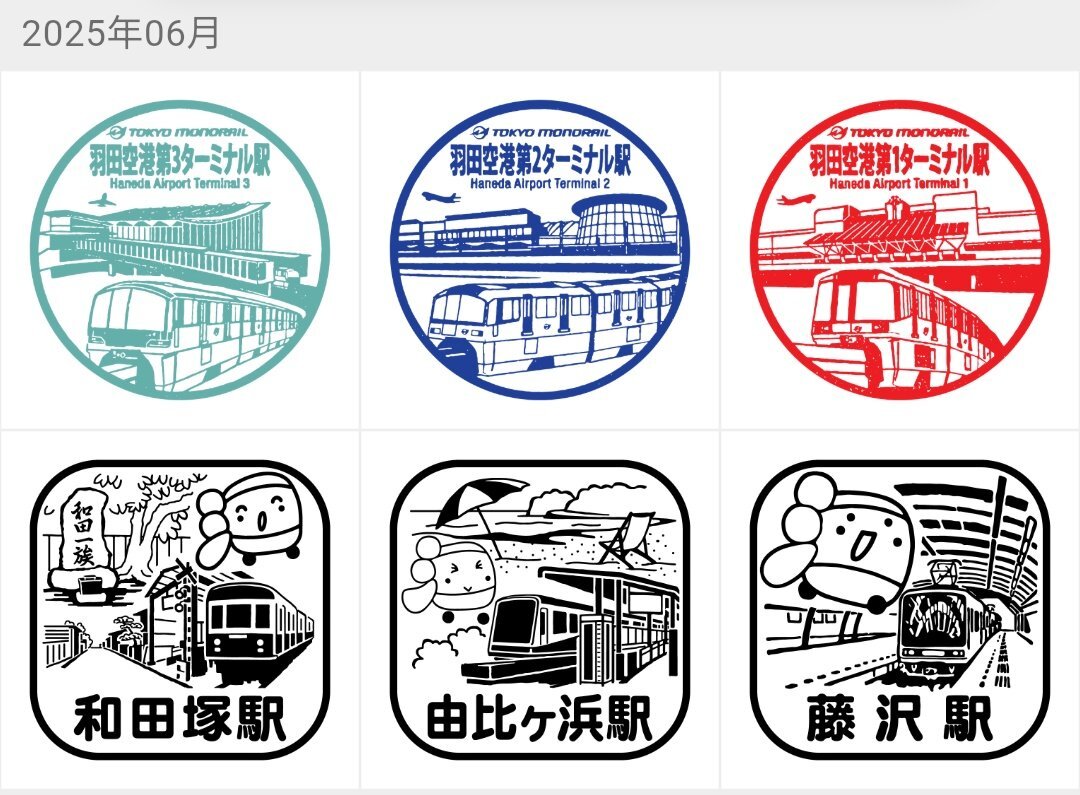Viewport: 1080px width, 795px height.
Task: Open the Haneda Airport Terminal 2 stamp
Action: 540,250
